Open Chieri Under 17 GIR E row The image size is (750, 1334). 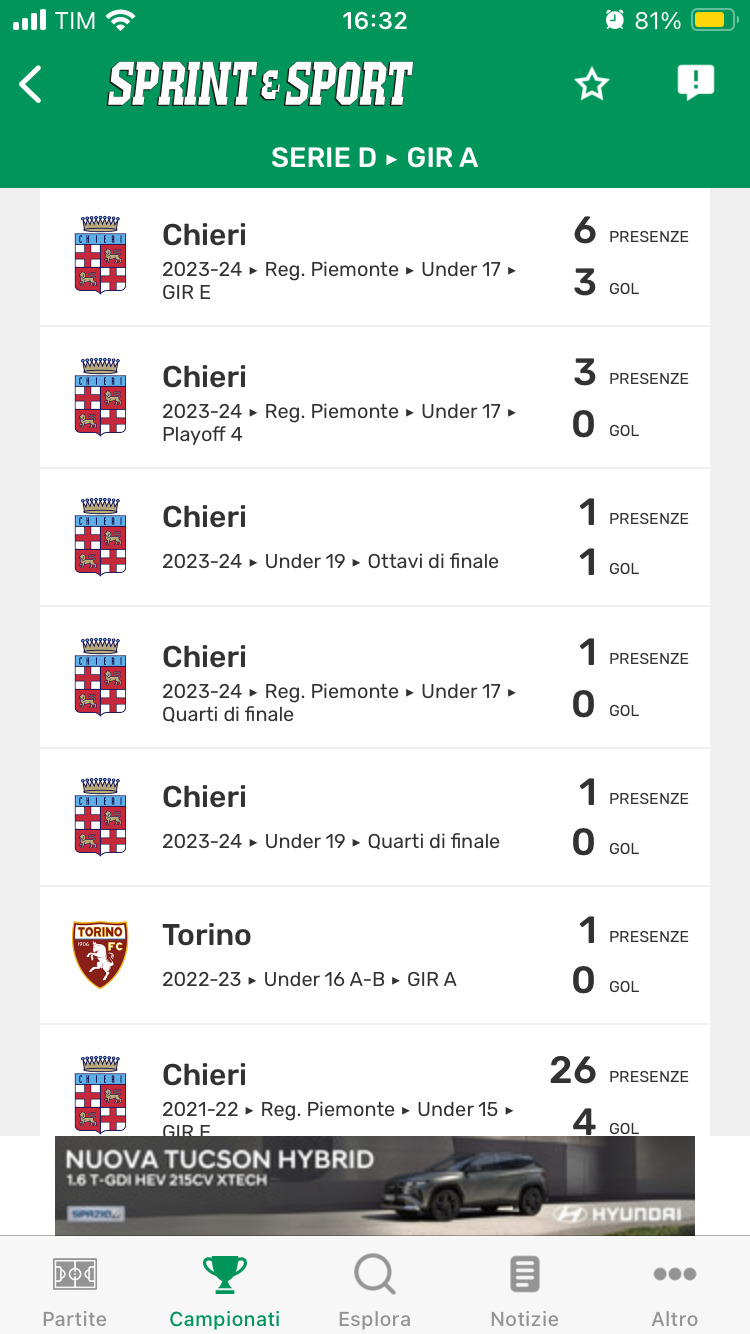tap(375, 258)
